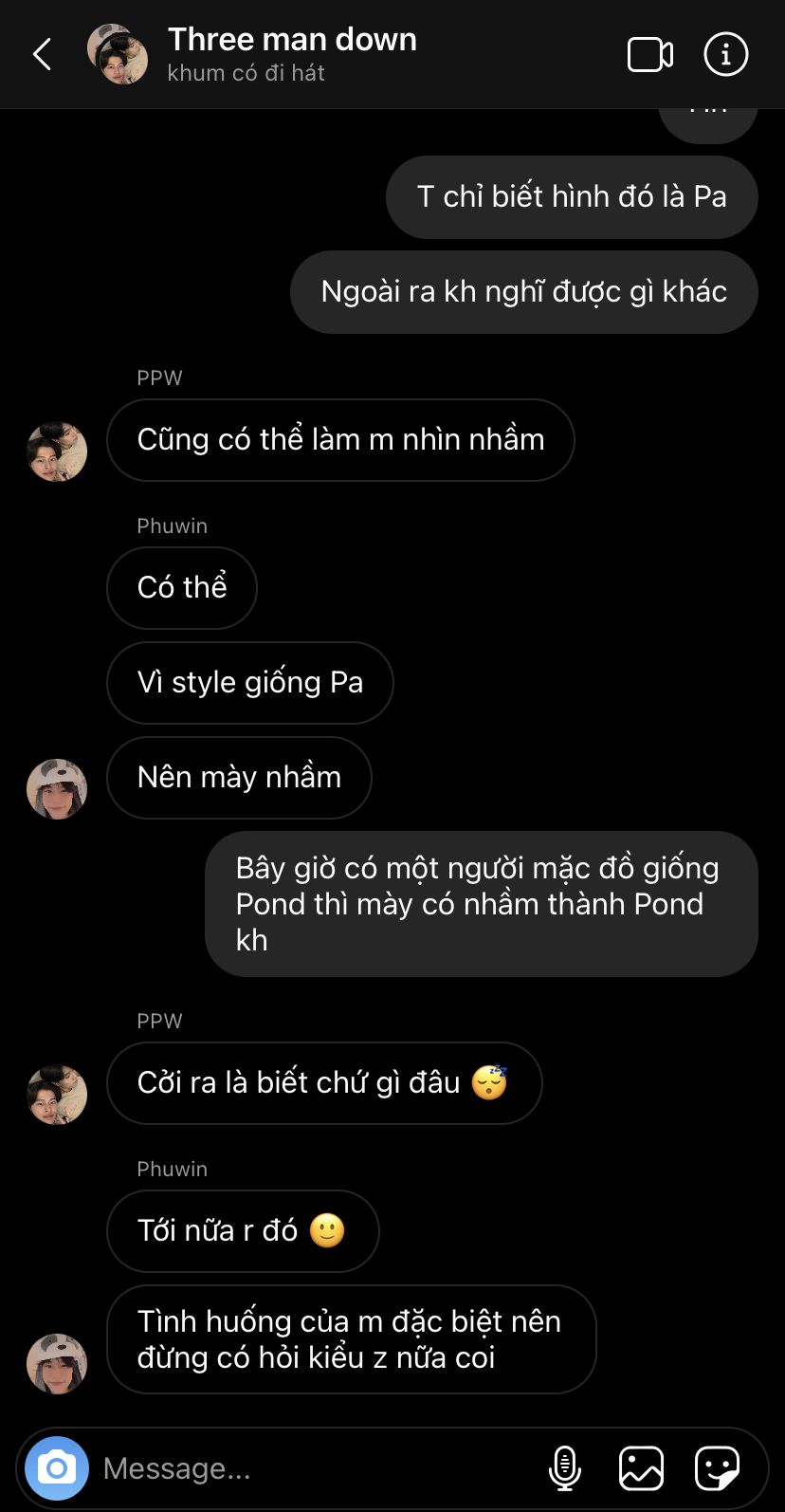The image size is (785, 1512).
Task: Go back to the message list
Action: (43, 55)
